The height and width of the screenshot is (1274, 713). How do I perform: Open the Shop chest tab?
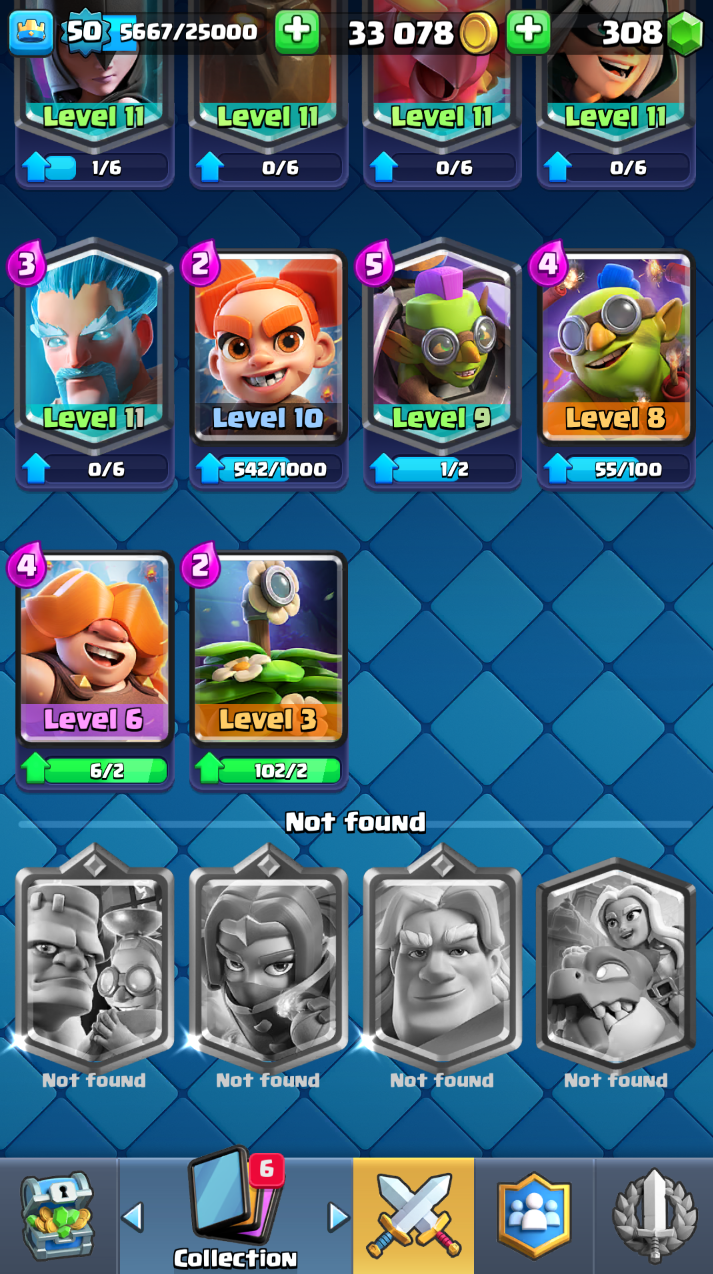tap(58, 1216)
